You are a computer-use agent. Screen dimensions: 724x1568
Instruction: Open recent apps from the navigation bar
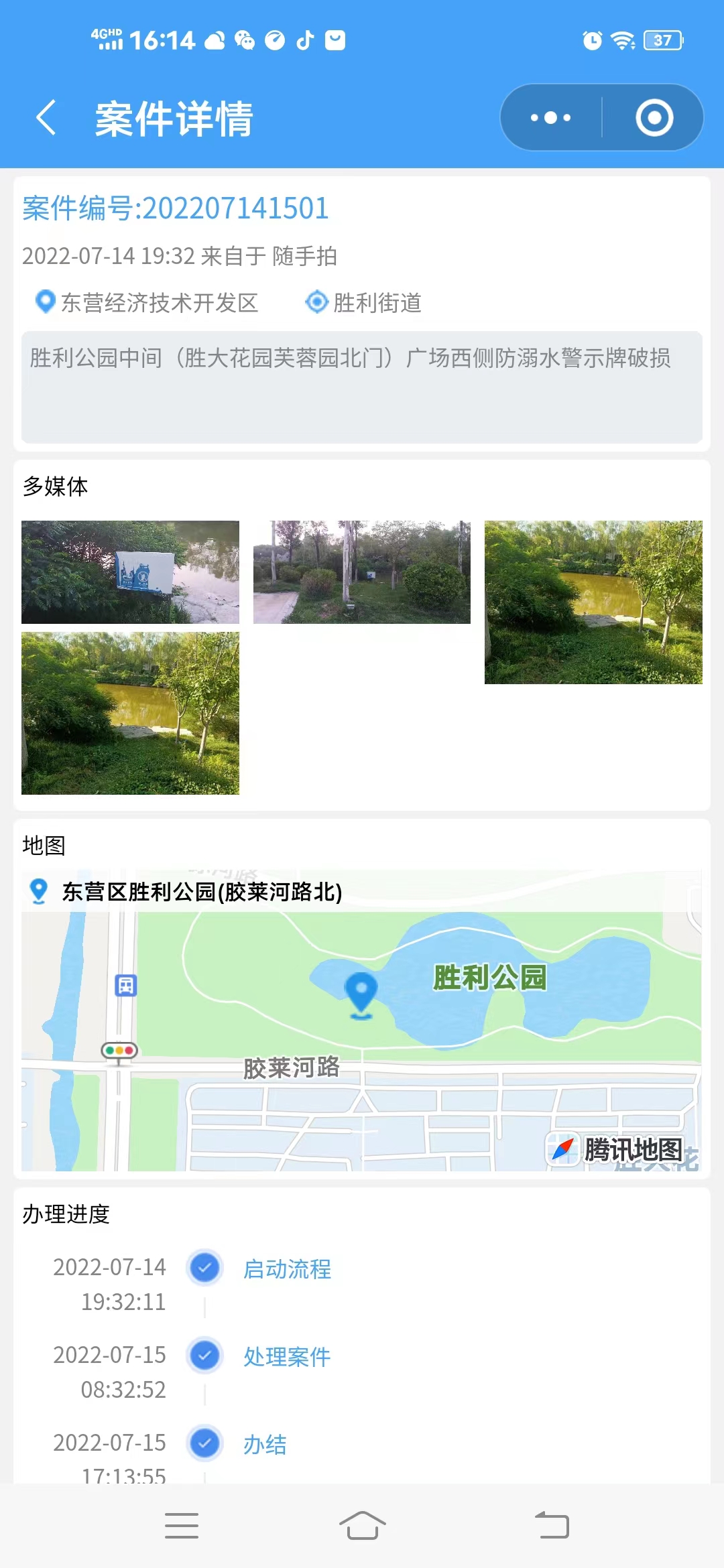182,1526
